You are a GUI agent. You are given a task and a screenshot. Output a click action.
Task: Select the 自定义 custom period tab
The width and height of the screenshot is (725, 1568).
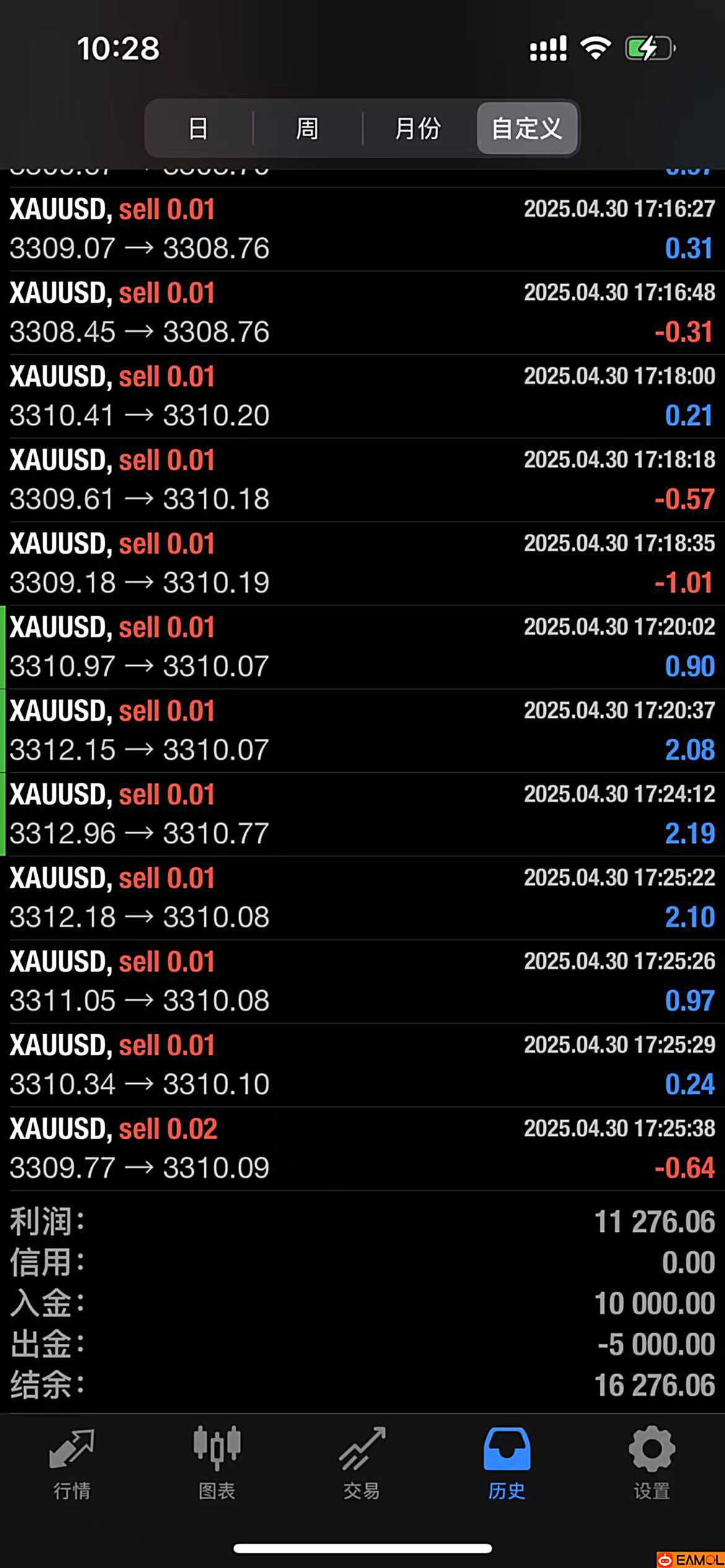point(527,128)
